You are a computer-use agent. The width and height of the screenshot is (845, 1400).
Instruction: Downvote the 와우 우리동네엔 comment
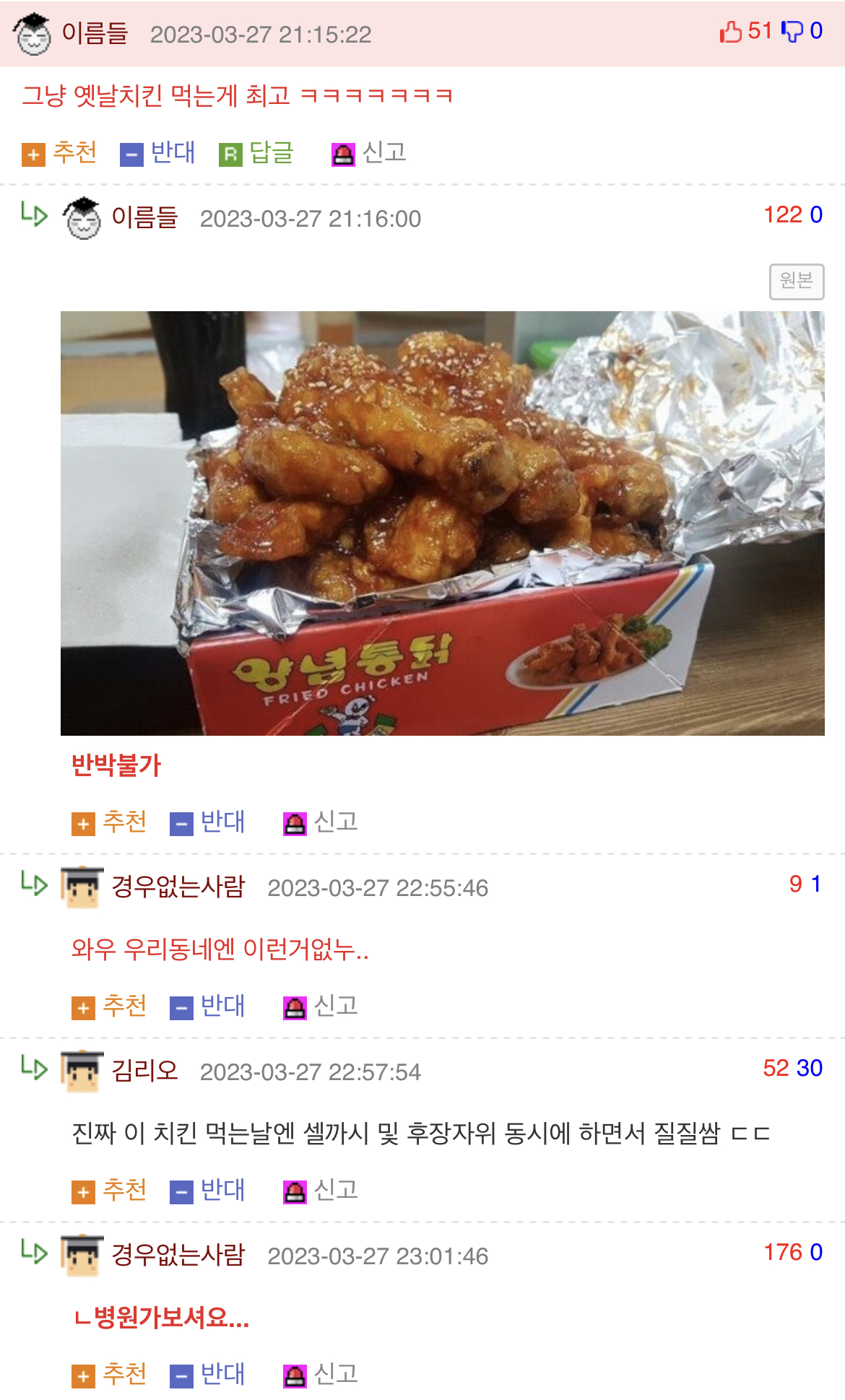pos(207,1006)
